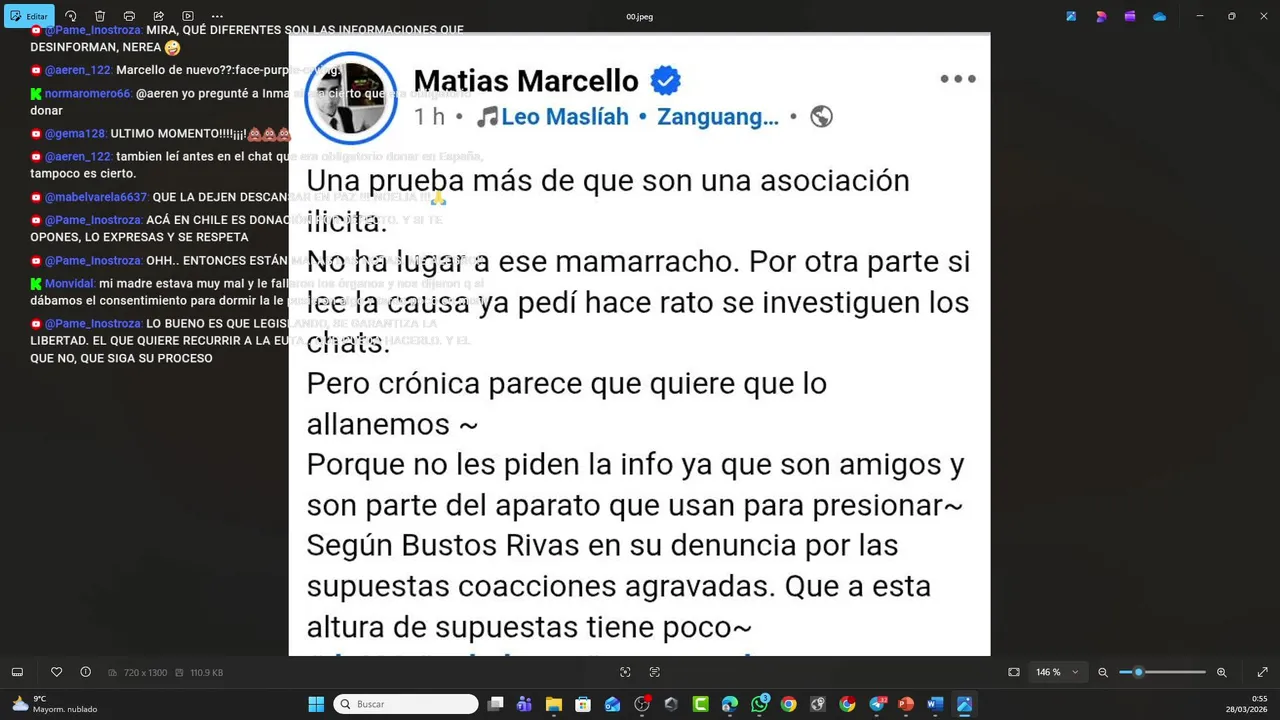Image resolution: width=1280 pixels, height=720 pixels.
Task: Open the Windows Start menu
Action: pyautogui.click(x=316, y=704)
